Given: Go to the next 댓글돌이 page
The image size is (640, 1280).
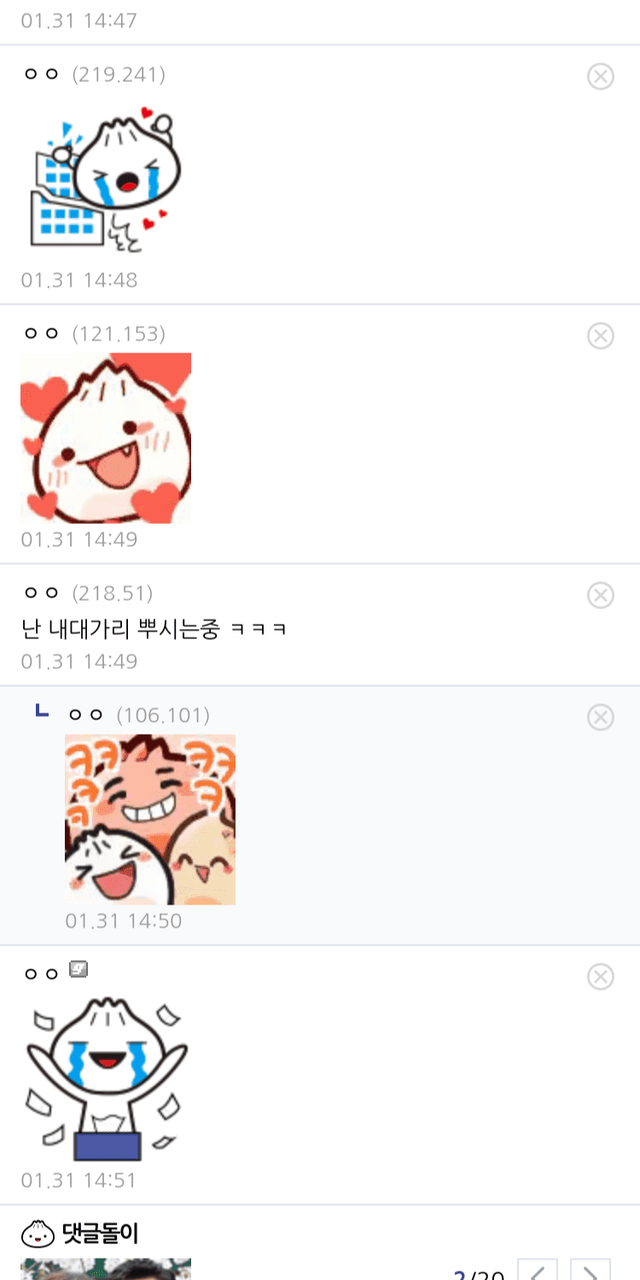Looking at the screenshot, I should click(x=590, y=1272).
